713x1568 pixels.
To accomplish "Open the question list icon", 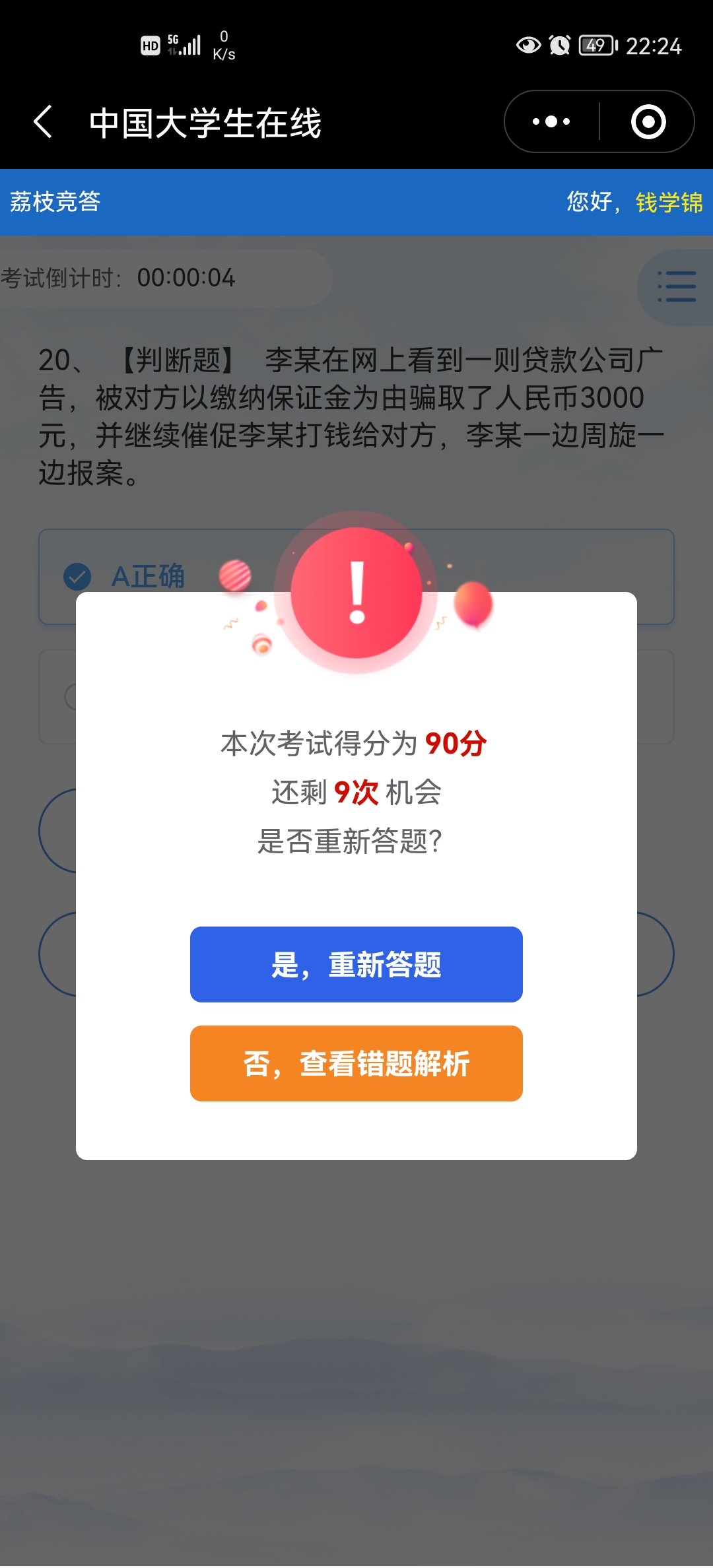I will click(676, 287).
